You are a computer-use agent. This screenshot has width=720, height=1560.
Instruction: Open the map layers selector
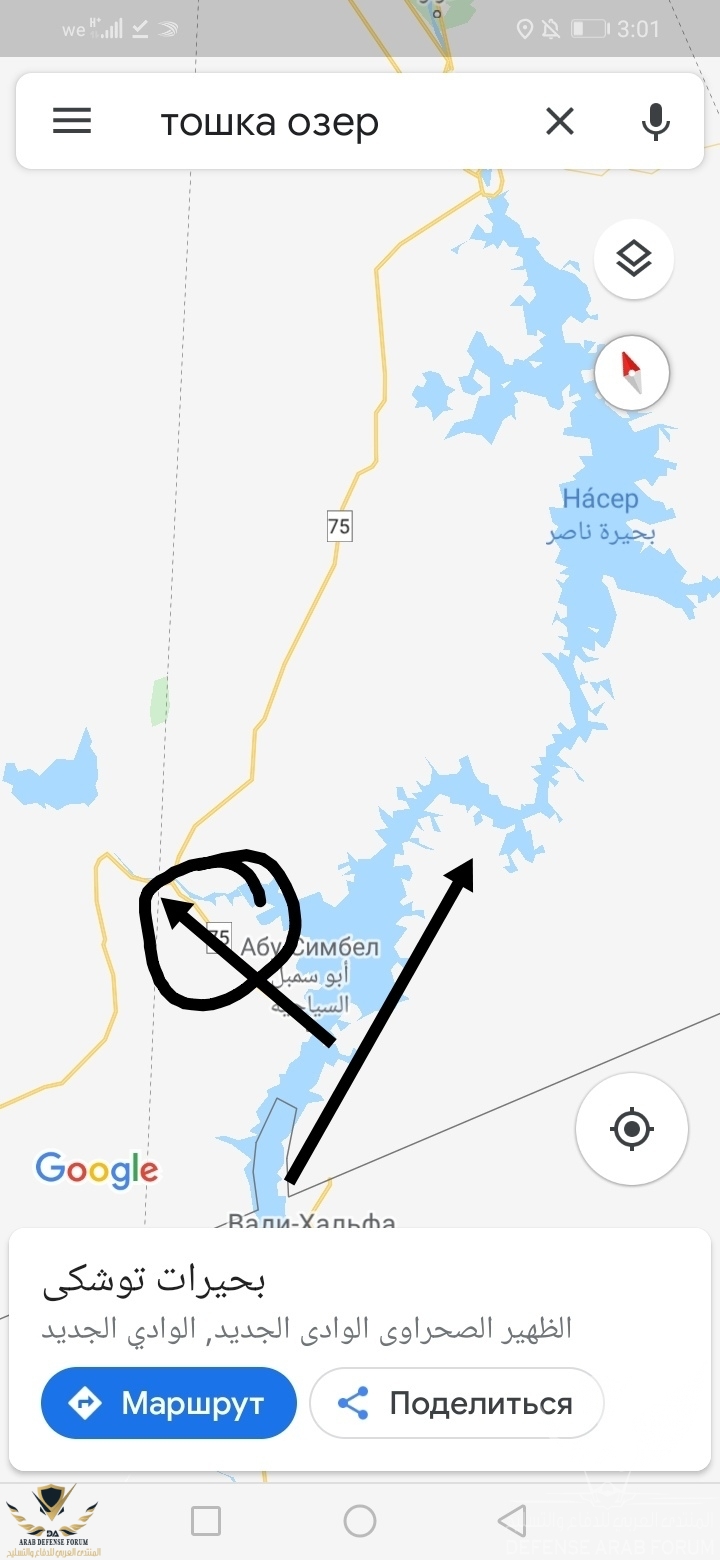coord(634,260)
